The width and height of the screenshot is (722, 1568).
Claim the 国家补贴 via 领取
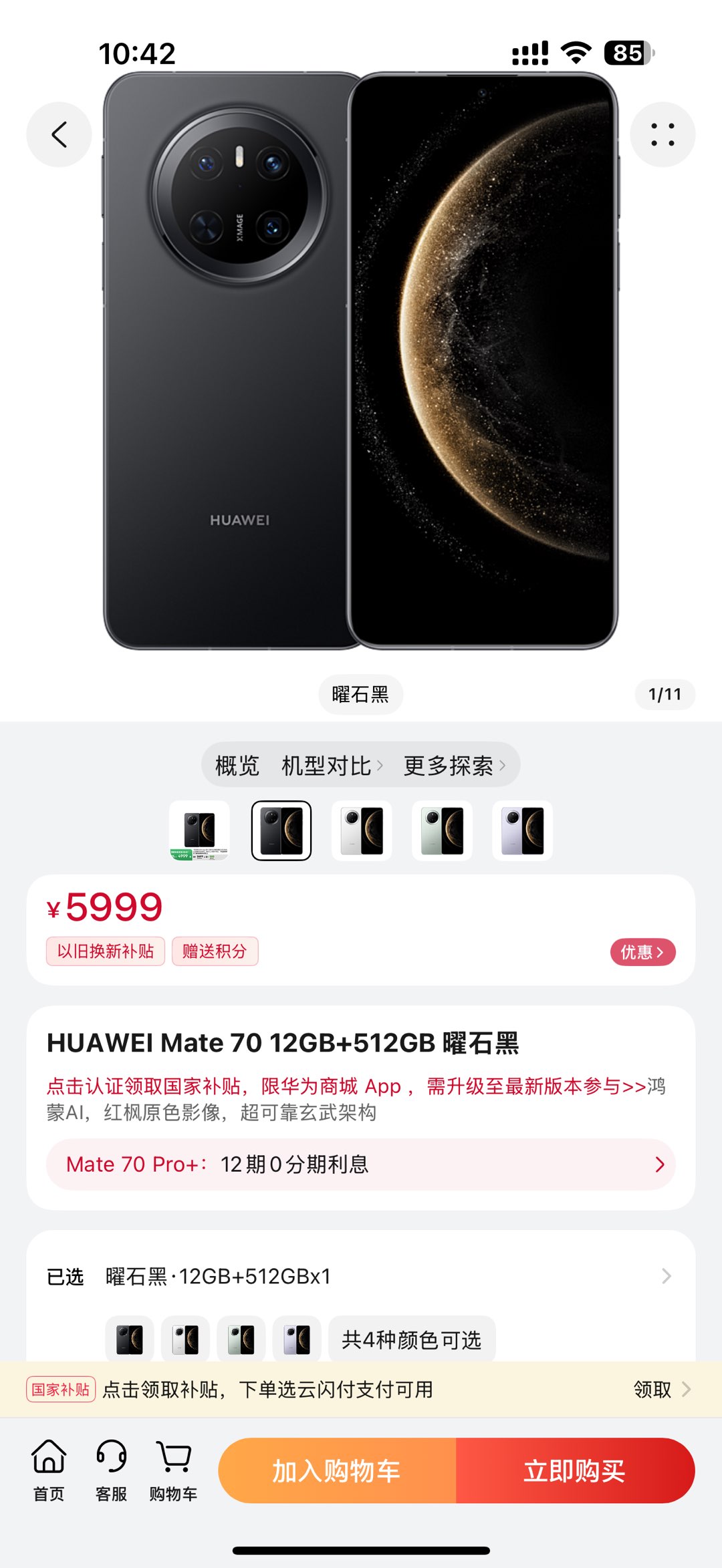pos(660,1390)
